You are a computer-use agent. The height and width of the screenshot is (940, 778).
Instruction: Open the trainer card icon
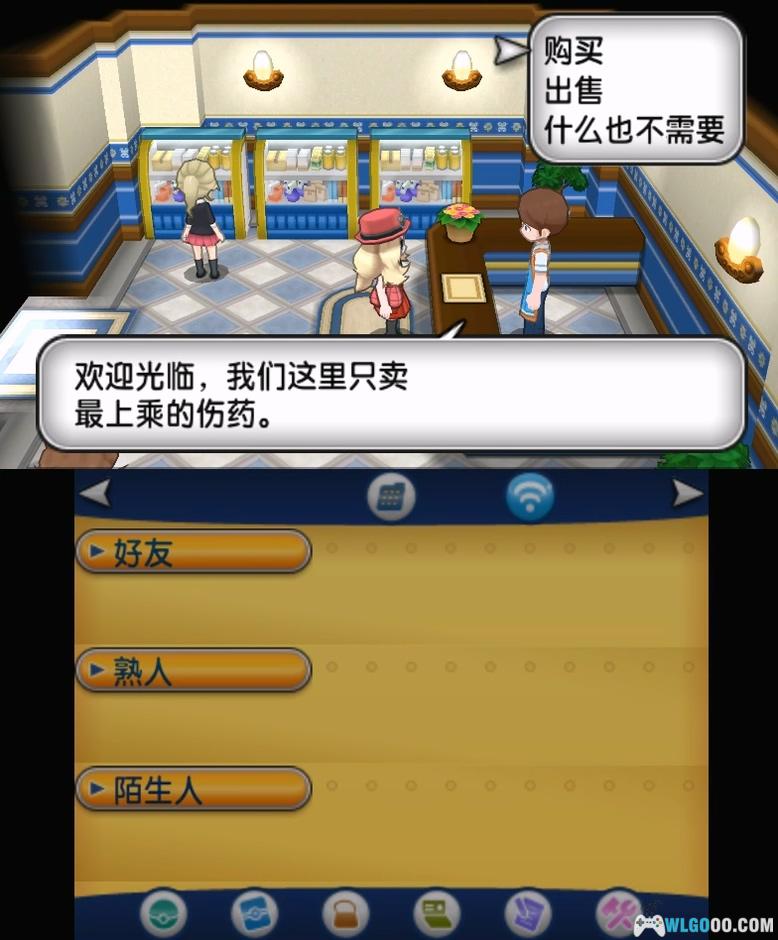(437, 912)
